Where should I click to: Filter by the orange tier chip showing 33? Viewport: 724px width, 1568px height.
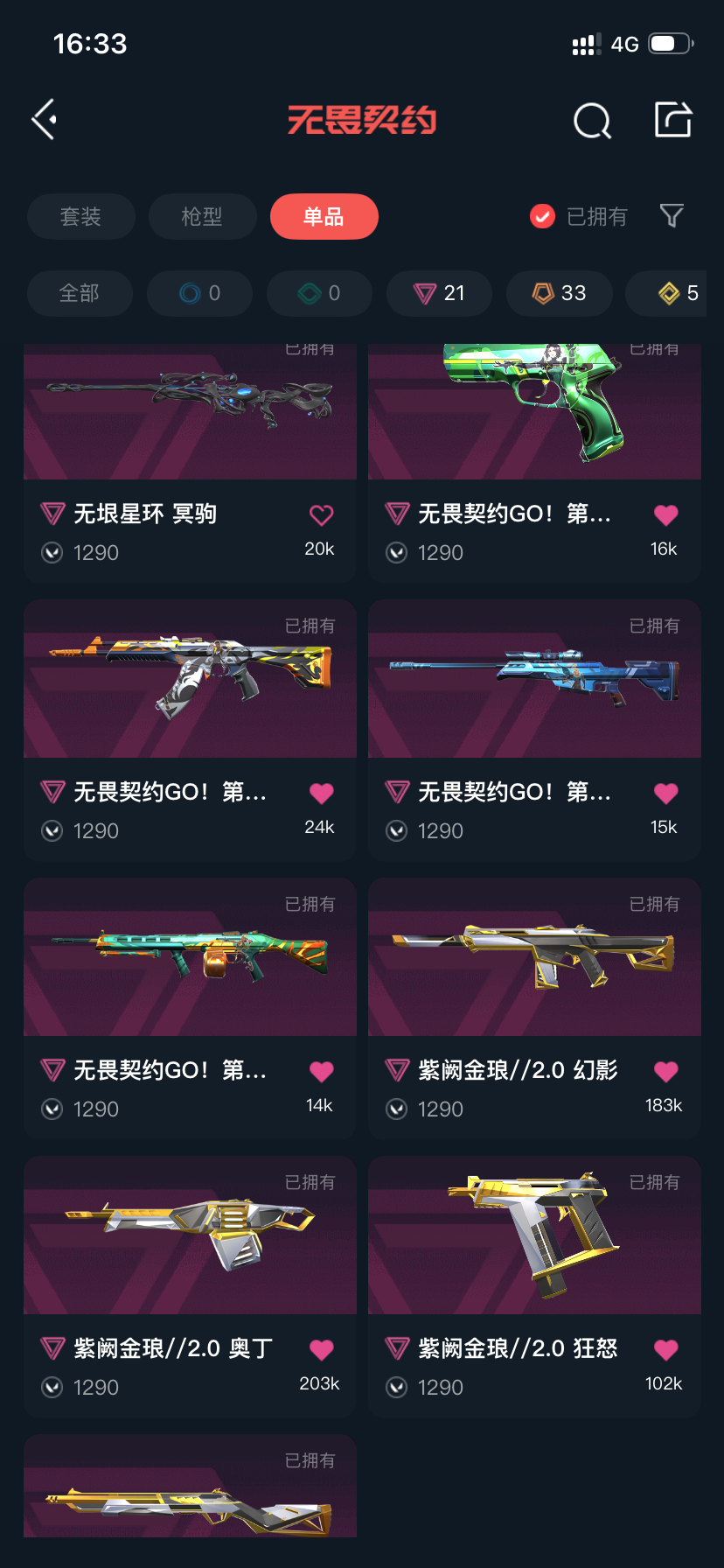point(560,293)
